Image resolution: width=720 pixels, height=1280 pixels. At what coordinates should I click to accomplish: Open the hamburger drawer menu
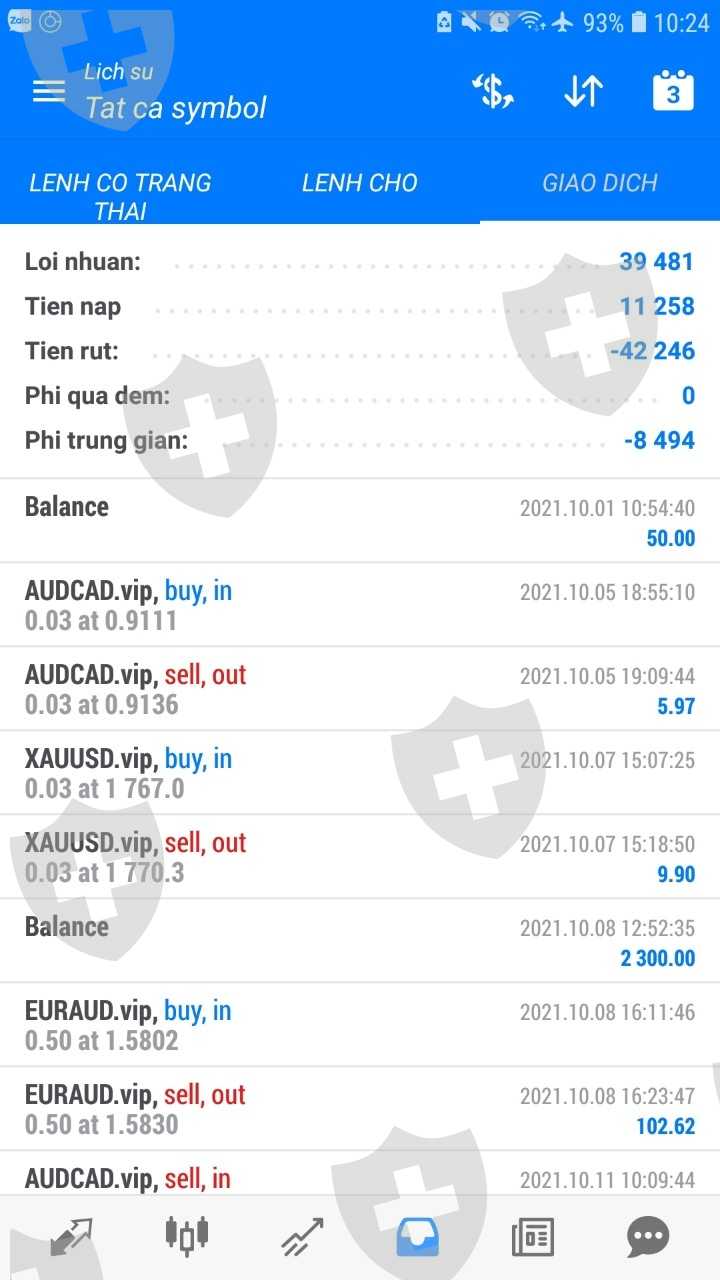click(x=49, y=91)
